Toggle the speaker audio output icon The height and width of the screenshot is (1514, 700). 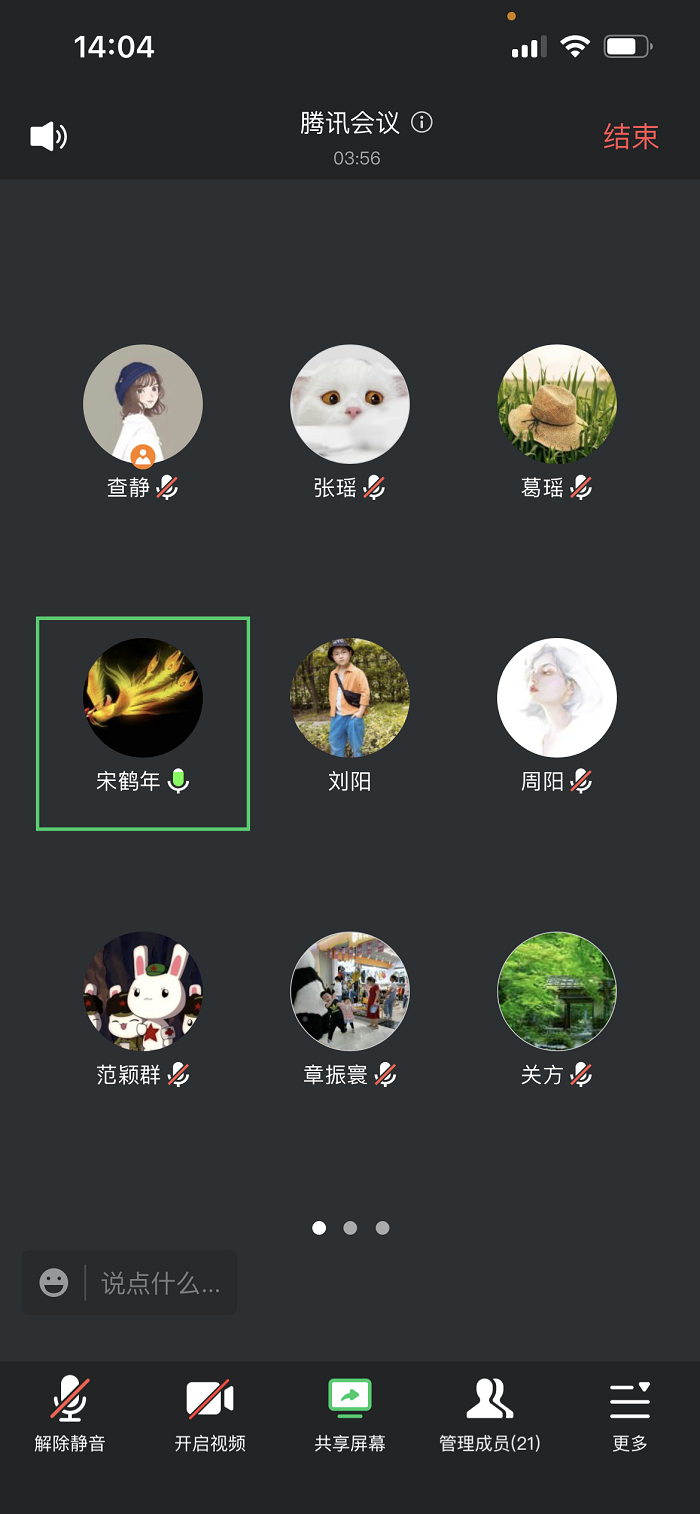(x=48, y=136)
